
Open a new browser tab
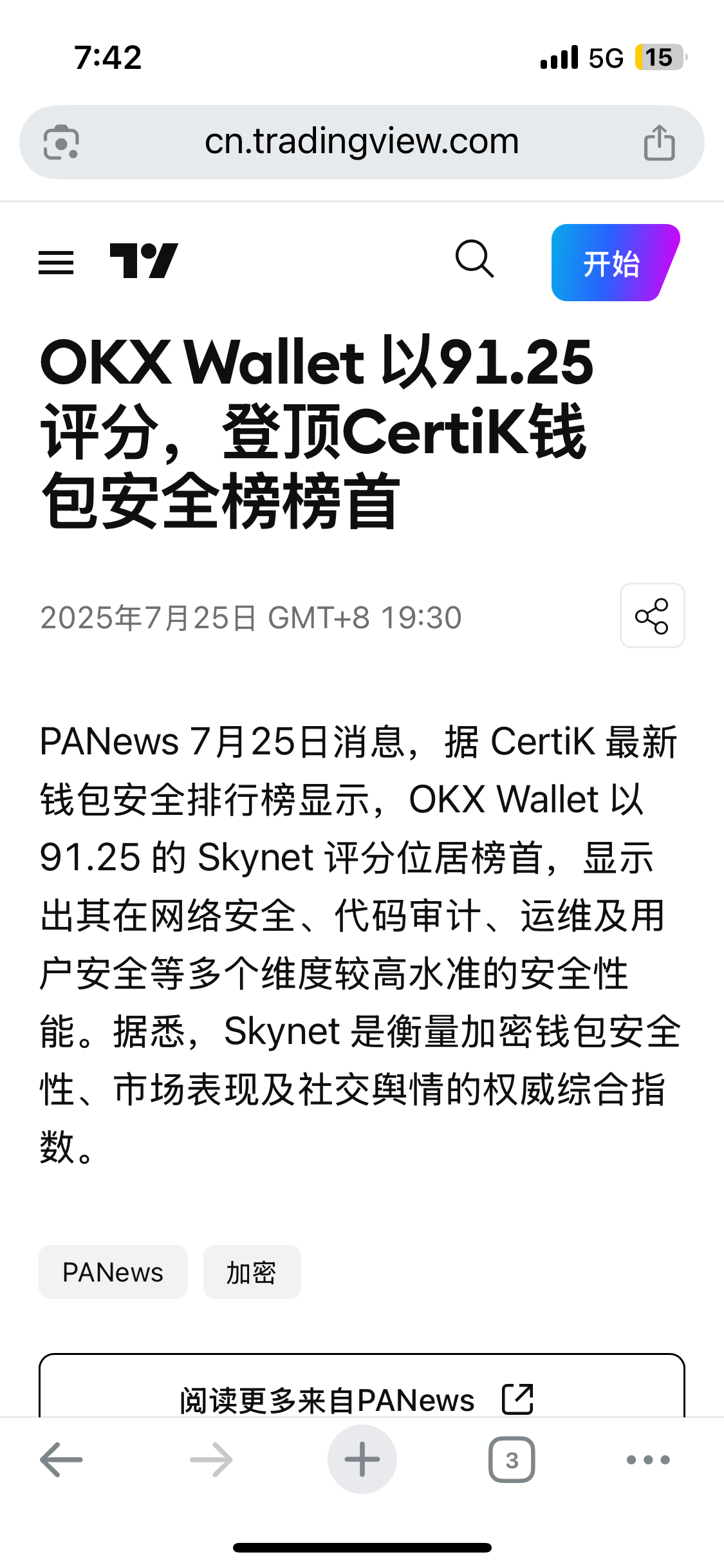click(362, 1459)
